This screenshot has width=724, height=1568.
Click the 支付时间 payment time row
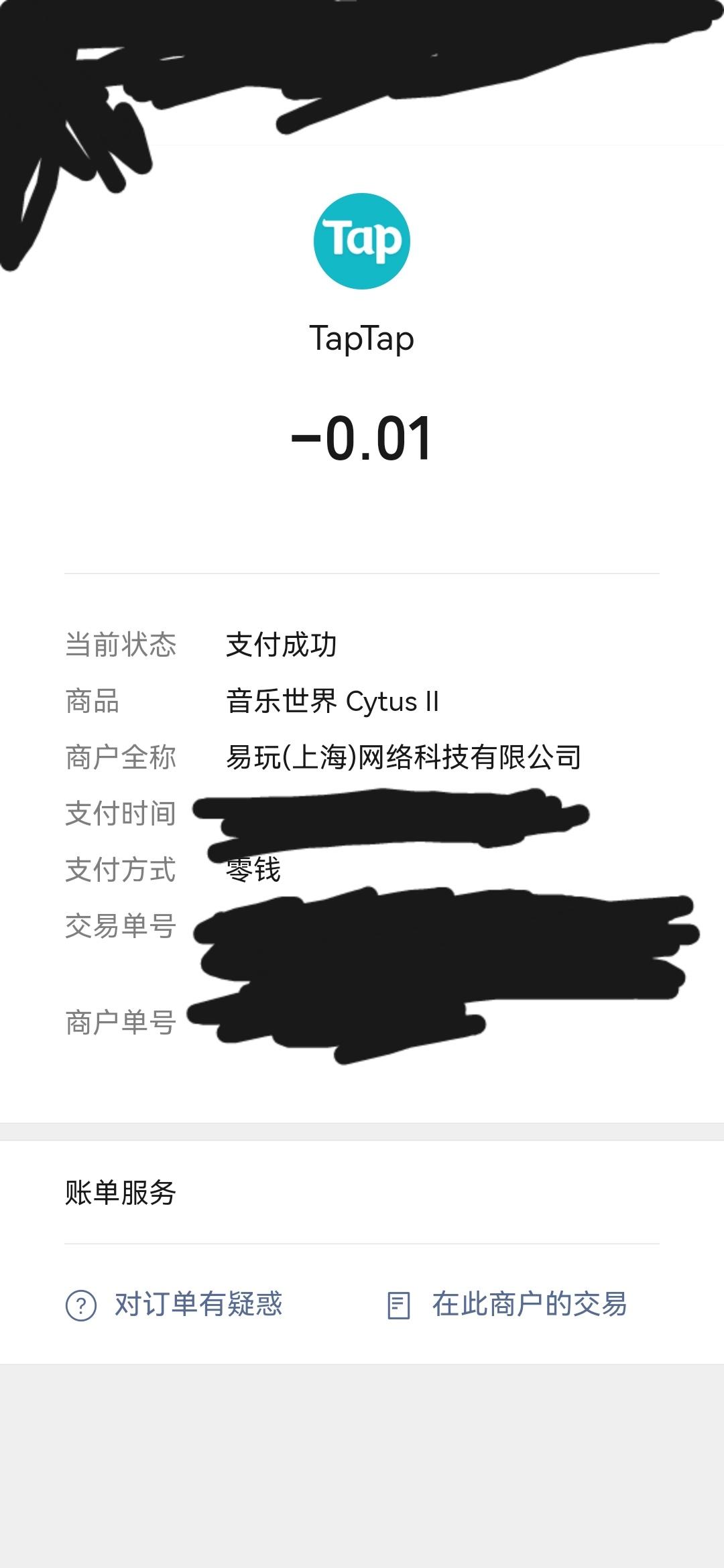point(121,813)
